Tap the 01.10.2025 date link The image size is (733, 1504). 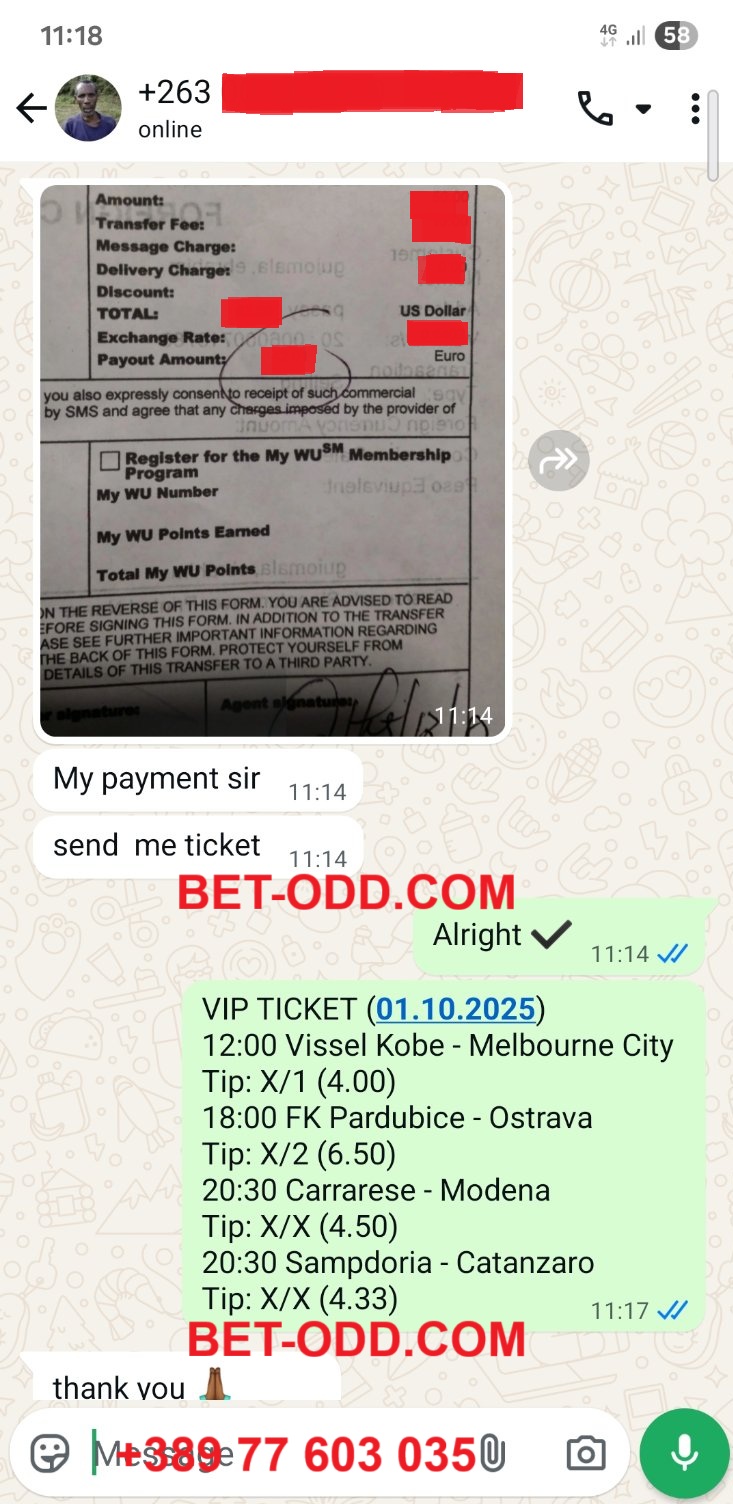tap(456, 1008)
